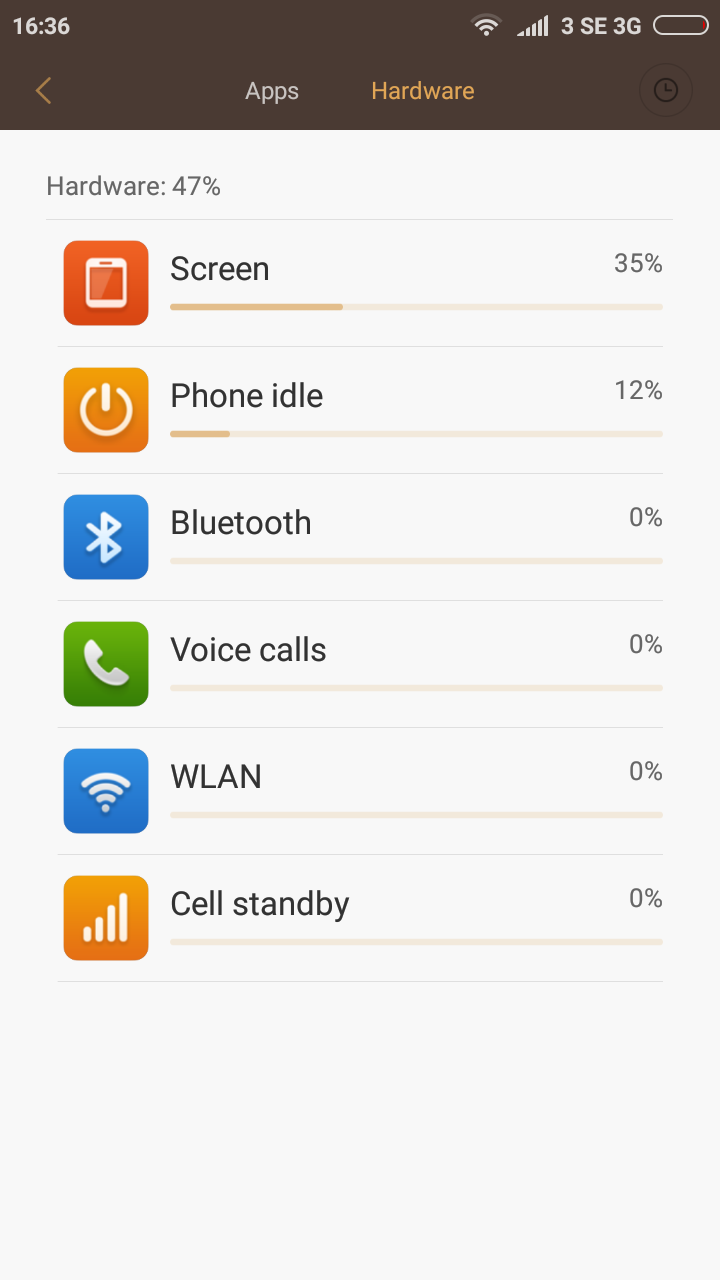Tap the Voice calls row
Image resolution: width=720 pixels, height=1280 pixels.
coord(360,664)
